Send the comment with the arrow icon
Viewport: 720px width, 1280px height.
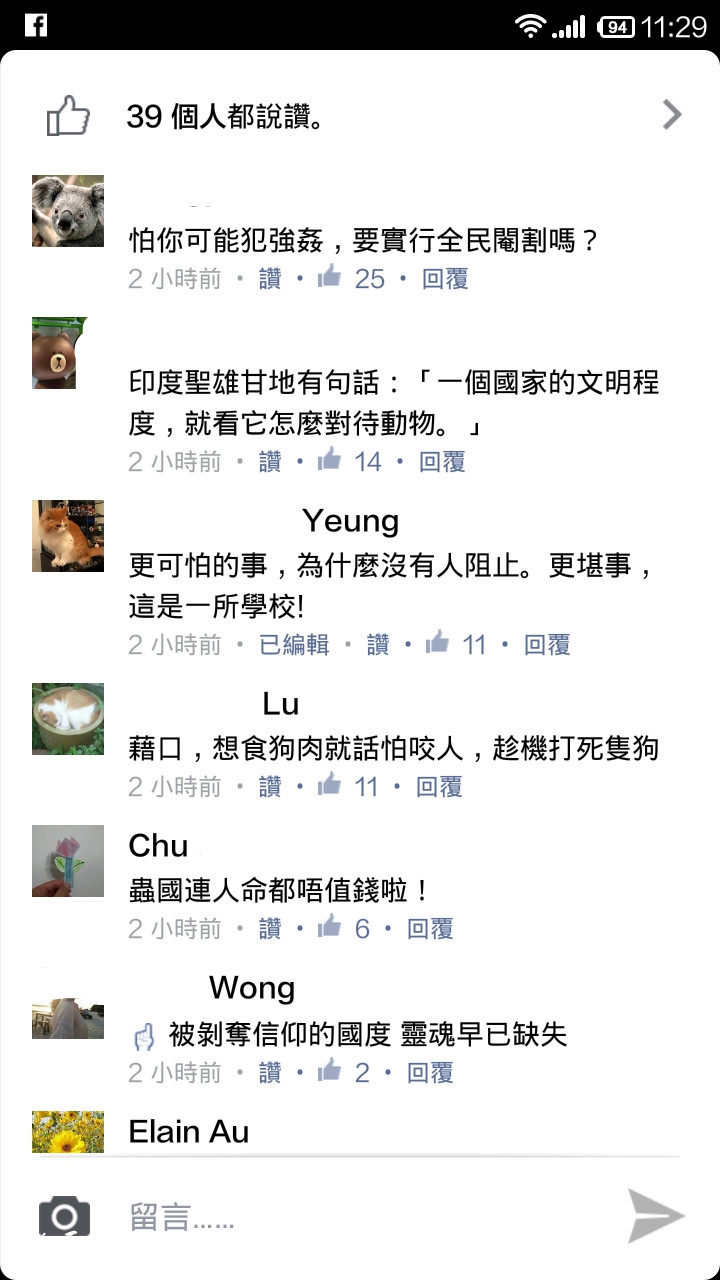pos(655,1216)
